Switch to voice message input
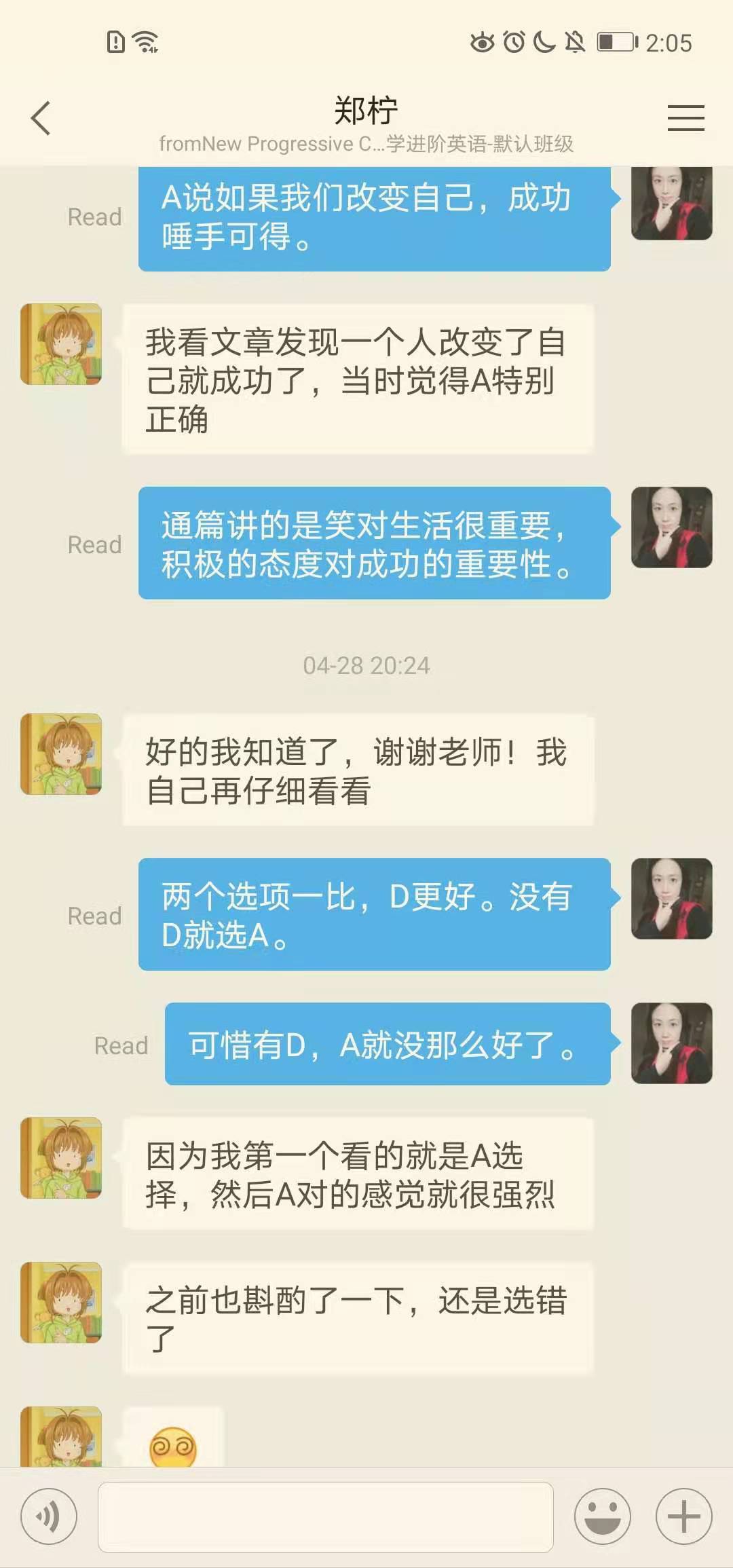 [49, 1516]
